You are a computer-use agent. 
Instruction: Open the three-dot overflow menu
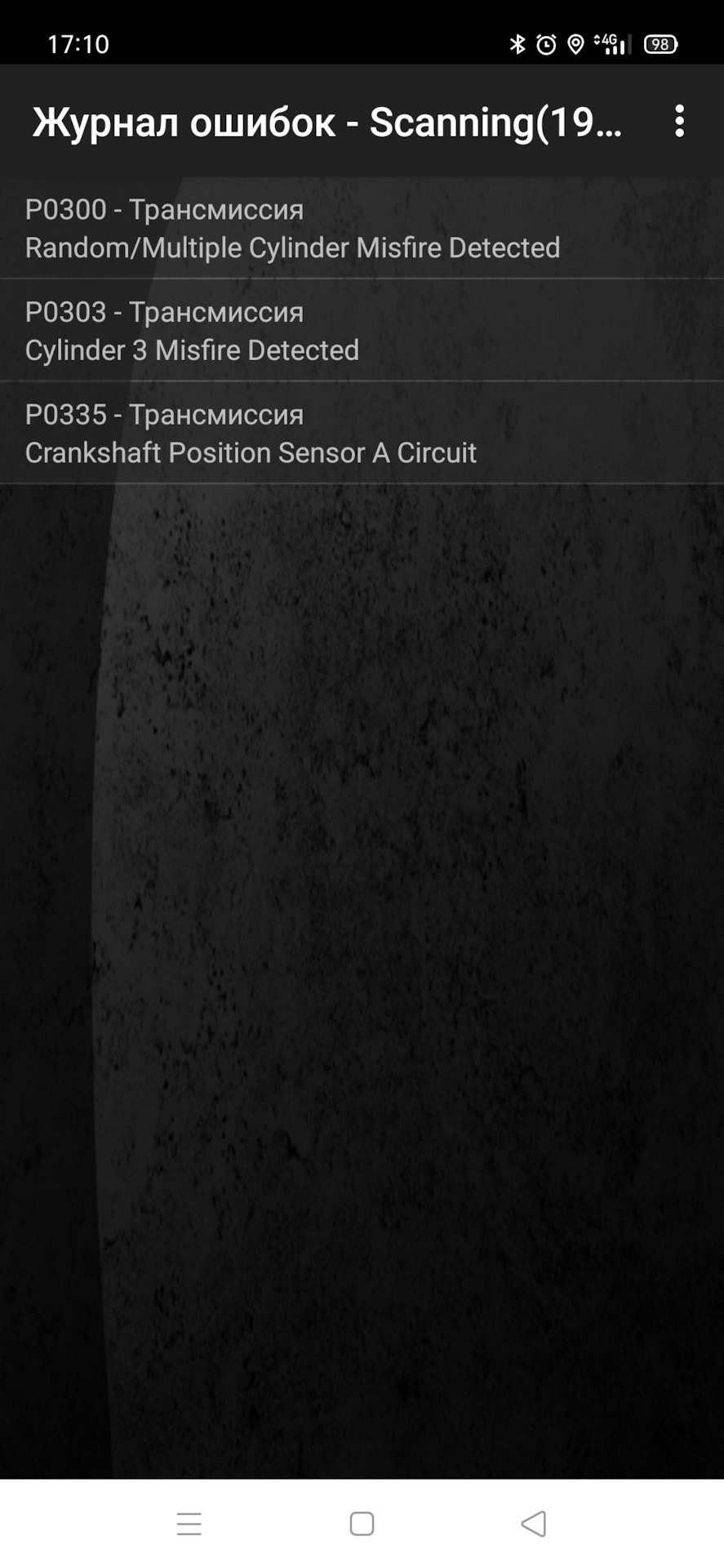(679, 122)
